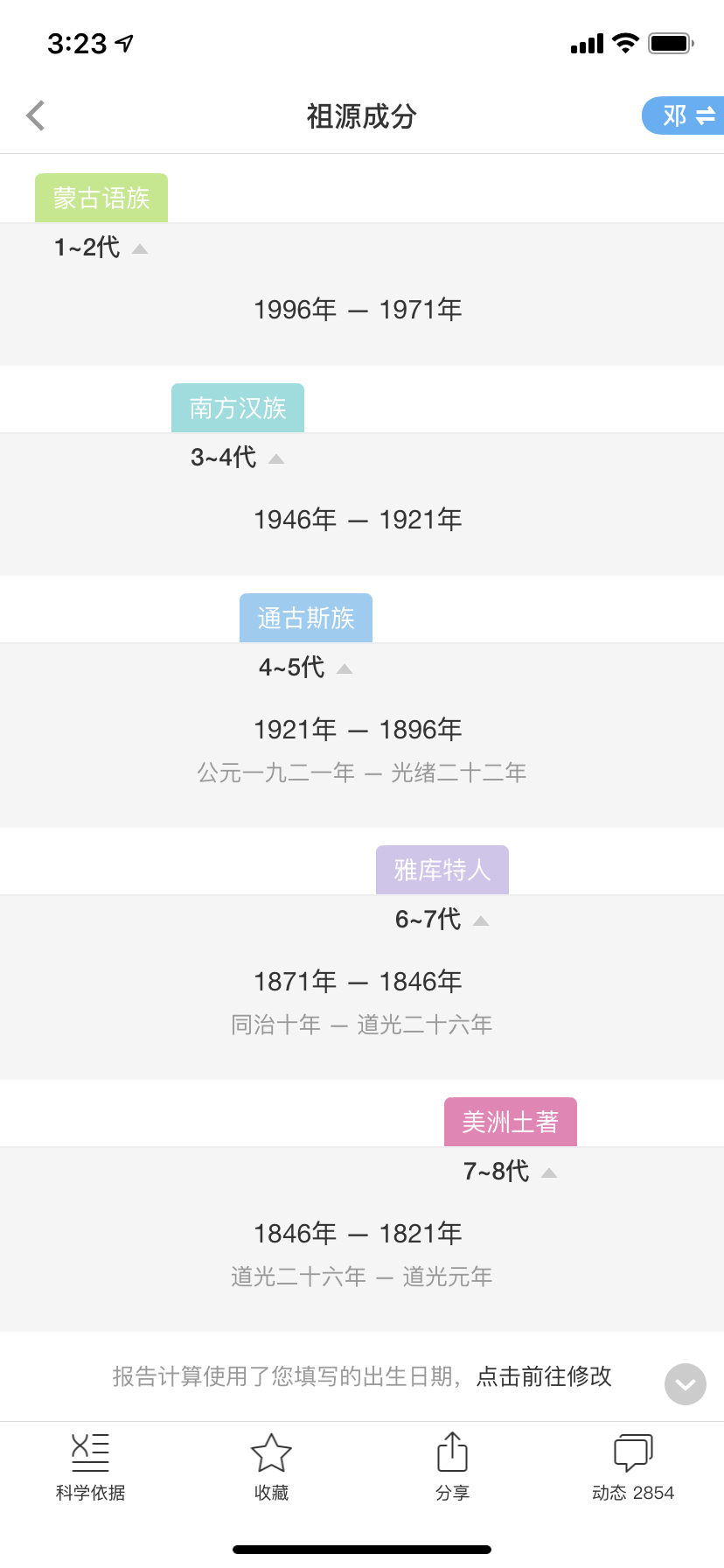Open 科学依据 scientific basis

point(90,1467)
